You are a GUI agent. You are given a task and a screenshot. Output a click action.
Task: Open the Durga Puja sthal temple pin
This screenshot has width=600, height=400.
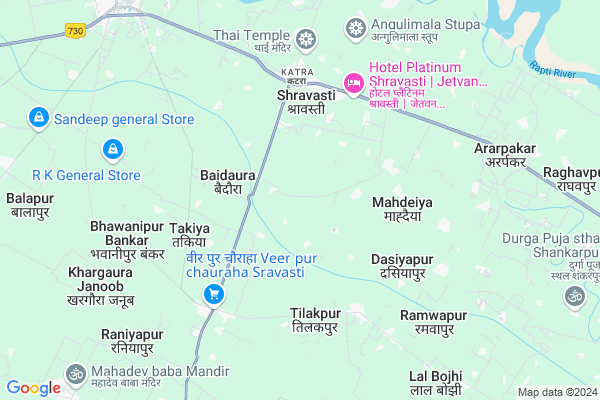pos(574,296)
